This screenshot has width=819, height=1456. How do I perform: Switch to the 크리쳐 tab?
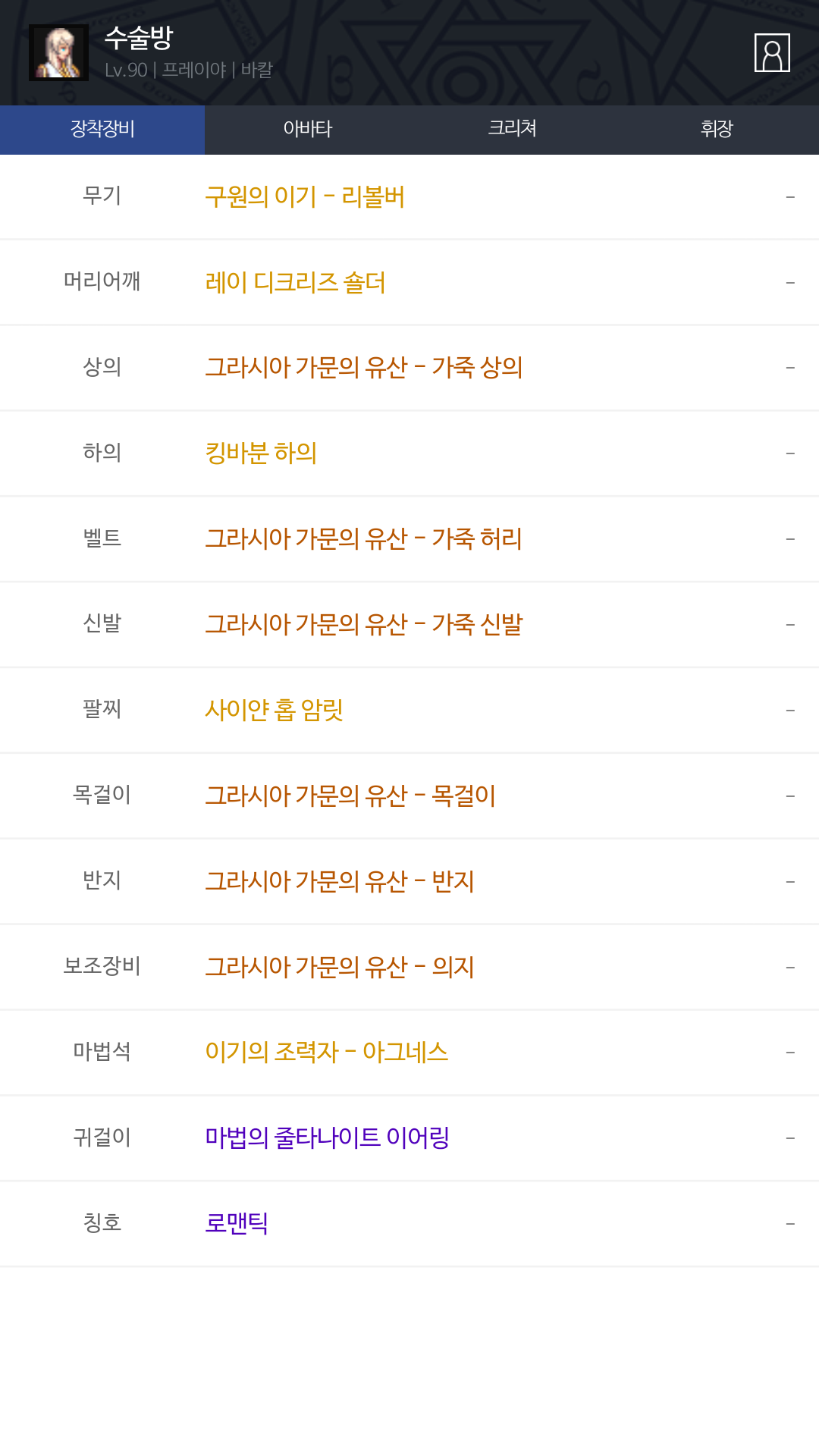(x=512, y=129)
